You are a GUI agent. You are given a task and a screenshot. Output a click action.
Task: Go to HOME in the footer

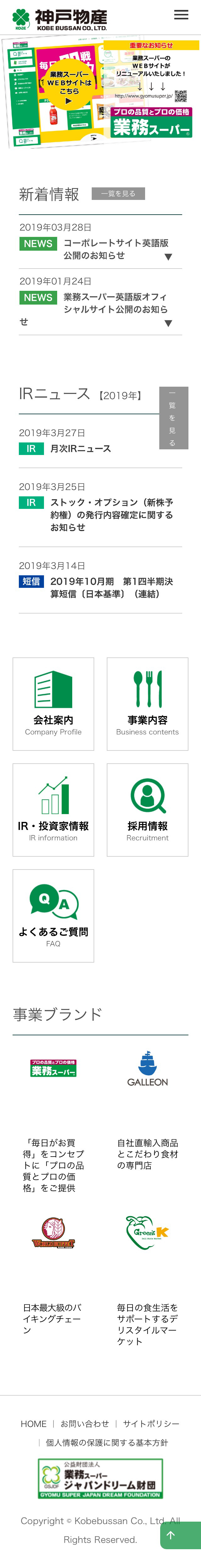click(x=34, y=1424)
